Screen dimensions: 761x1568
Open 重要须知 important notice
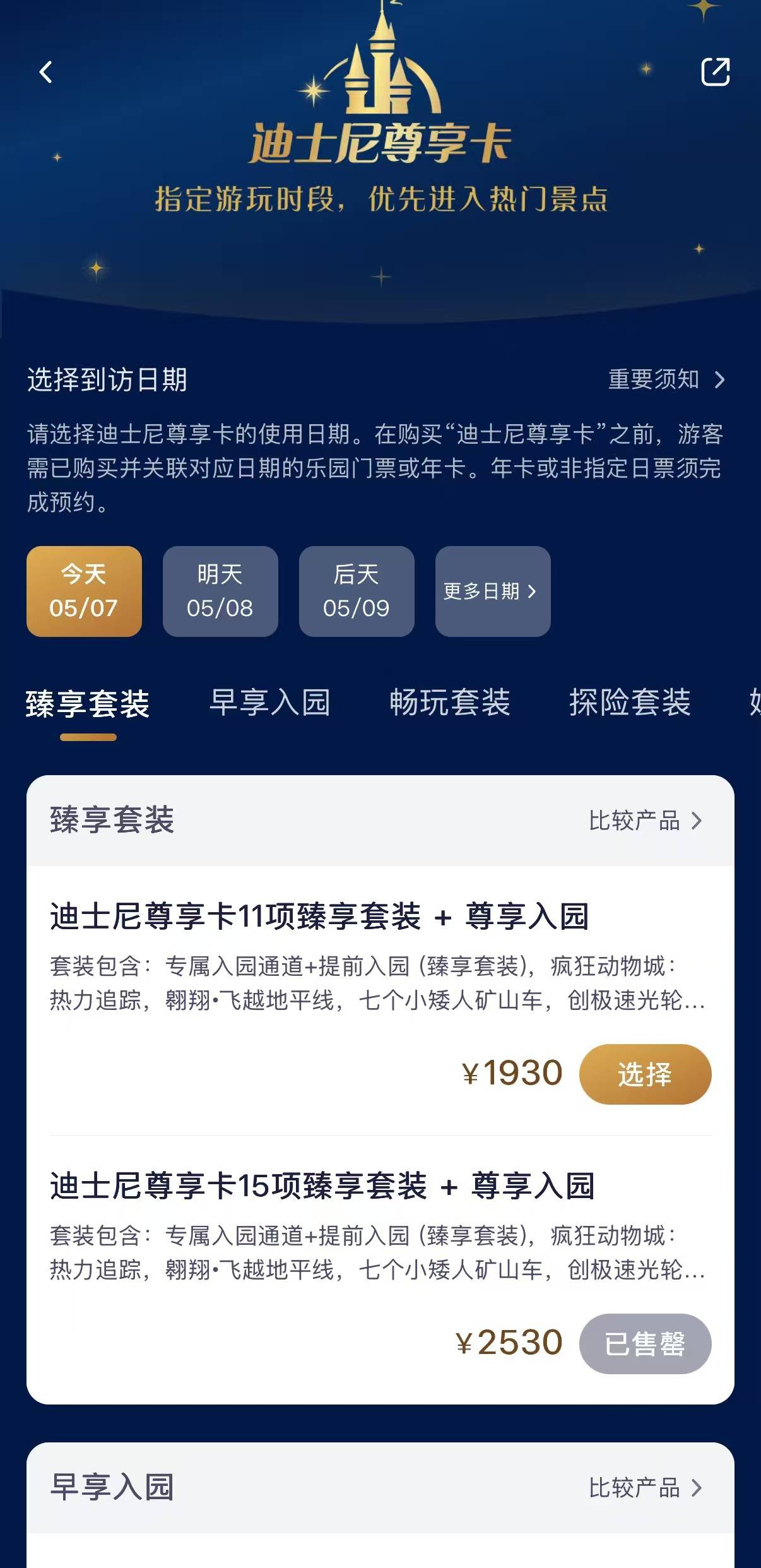click(x=666, y=379)
